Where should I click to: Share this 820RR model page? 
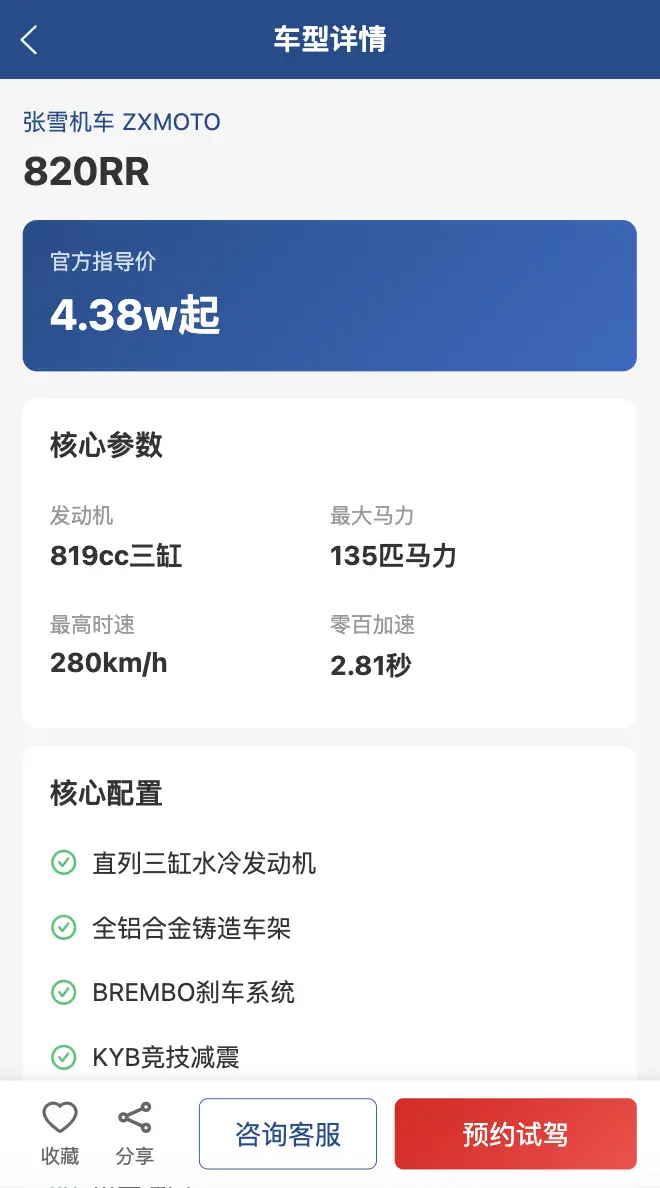pyautogui.click(x=135, y=1132)
